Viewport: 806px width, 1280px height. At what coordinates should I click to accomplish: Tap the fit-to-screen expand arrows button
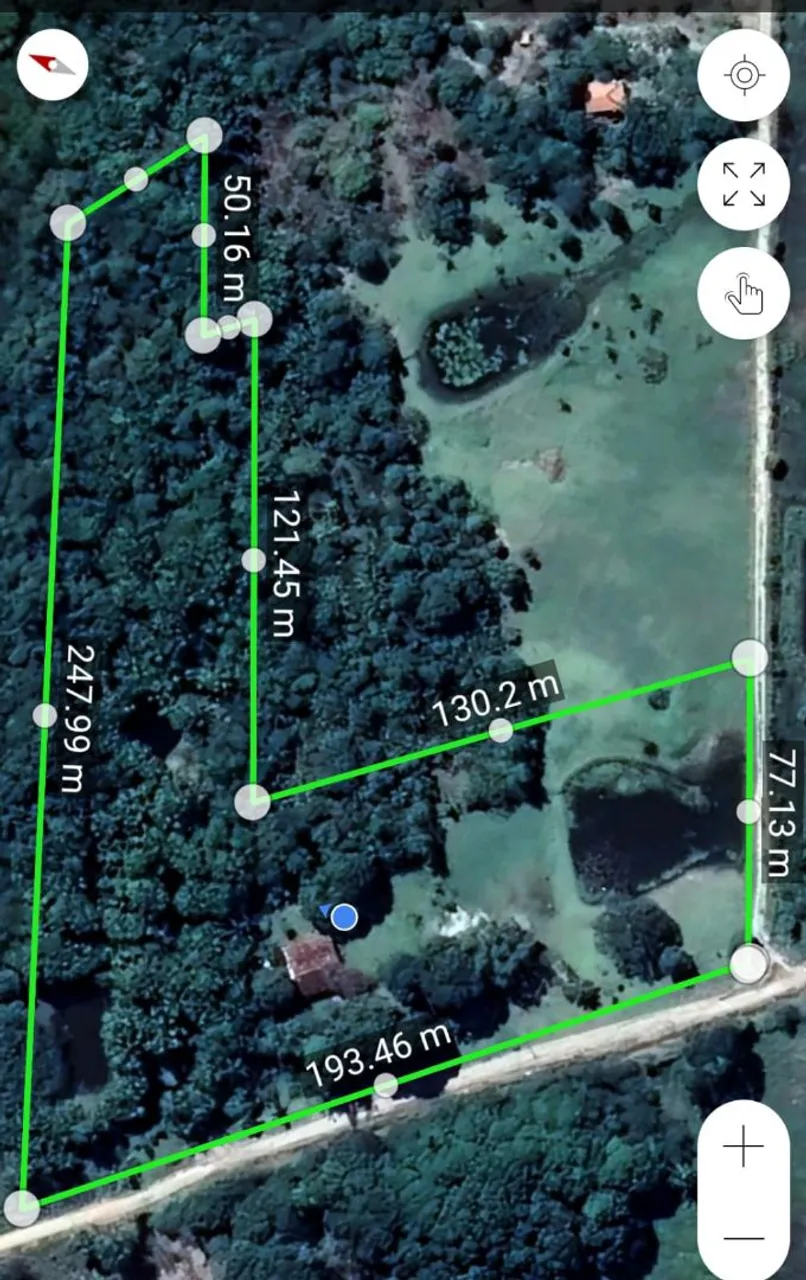tap(743, 184)
